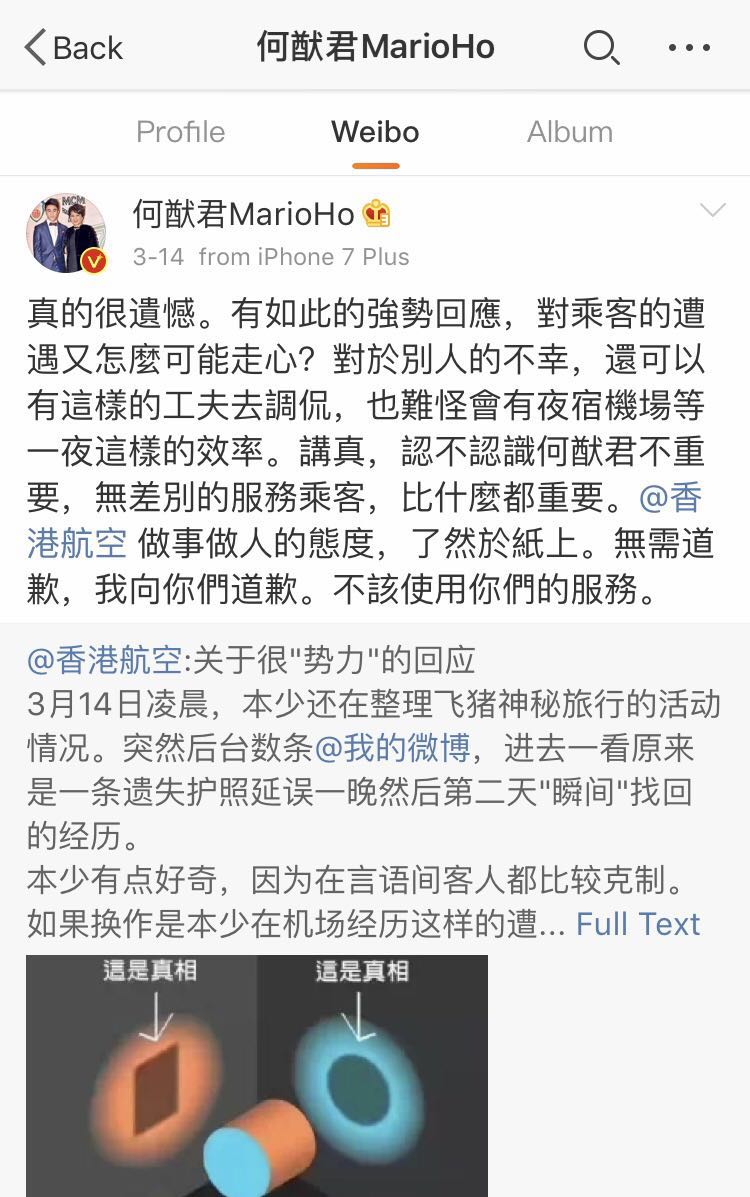Search within this Weibo profile
The height and width of the screenshot is (1197, 750).
pos(600,47)
